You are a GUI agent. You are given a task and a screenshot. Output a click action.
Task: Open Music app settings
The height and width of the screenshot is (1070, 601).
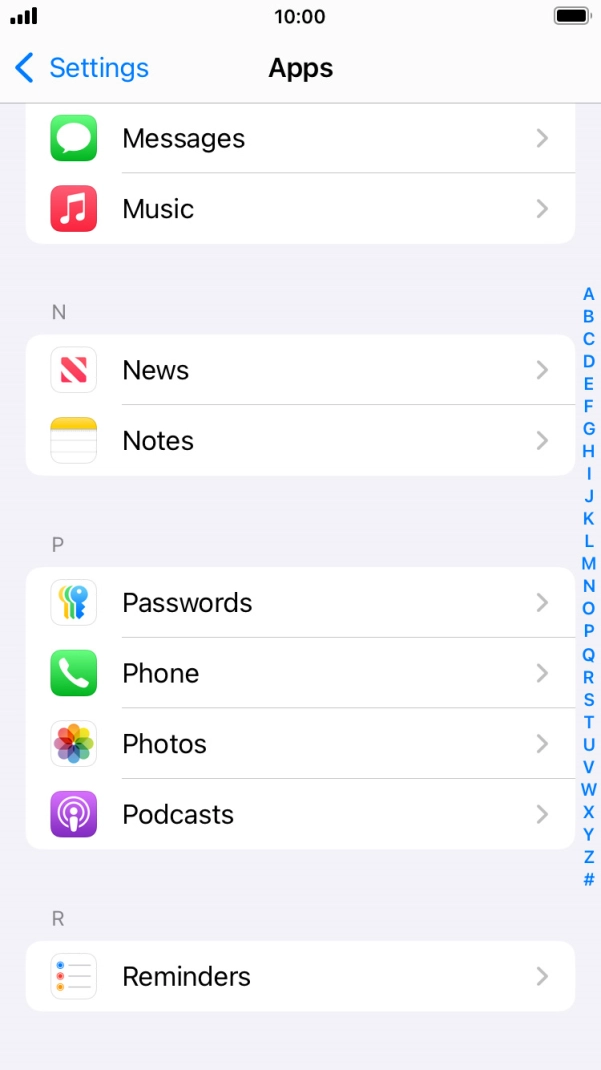tap(300, 209)
